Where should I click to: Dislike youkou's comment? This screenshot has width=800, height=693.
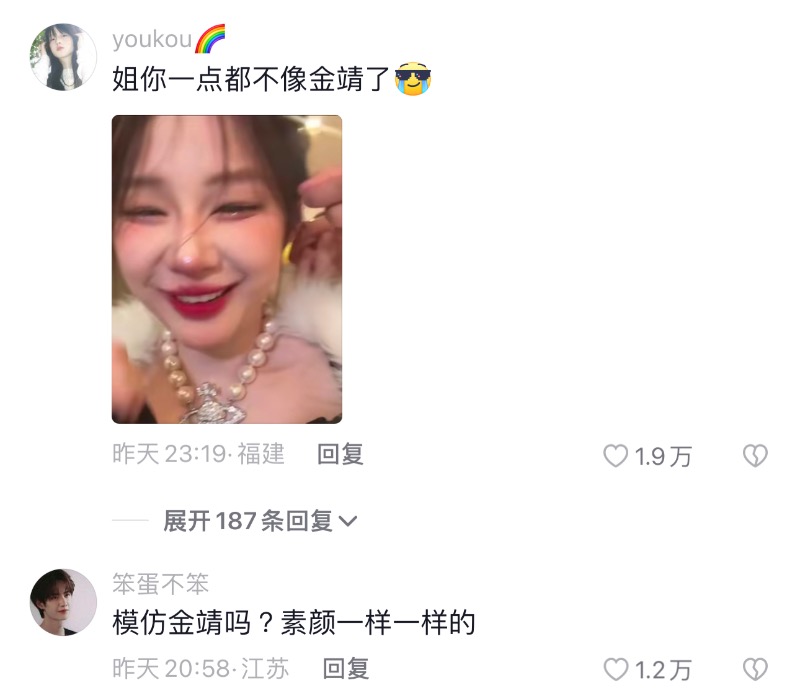[x=754, y=457]
